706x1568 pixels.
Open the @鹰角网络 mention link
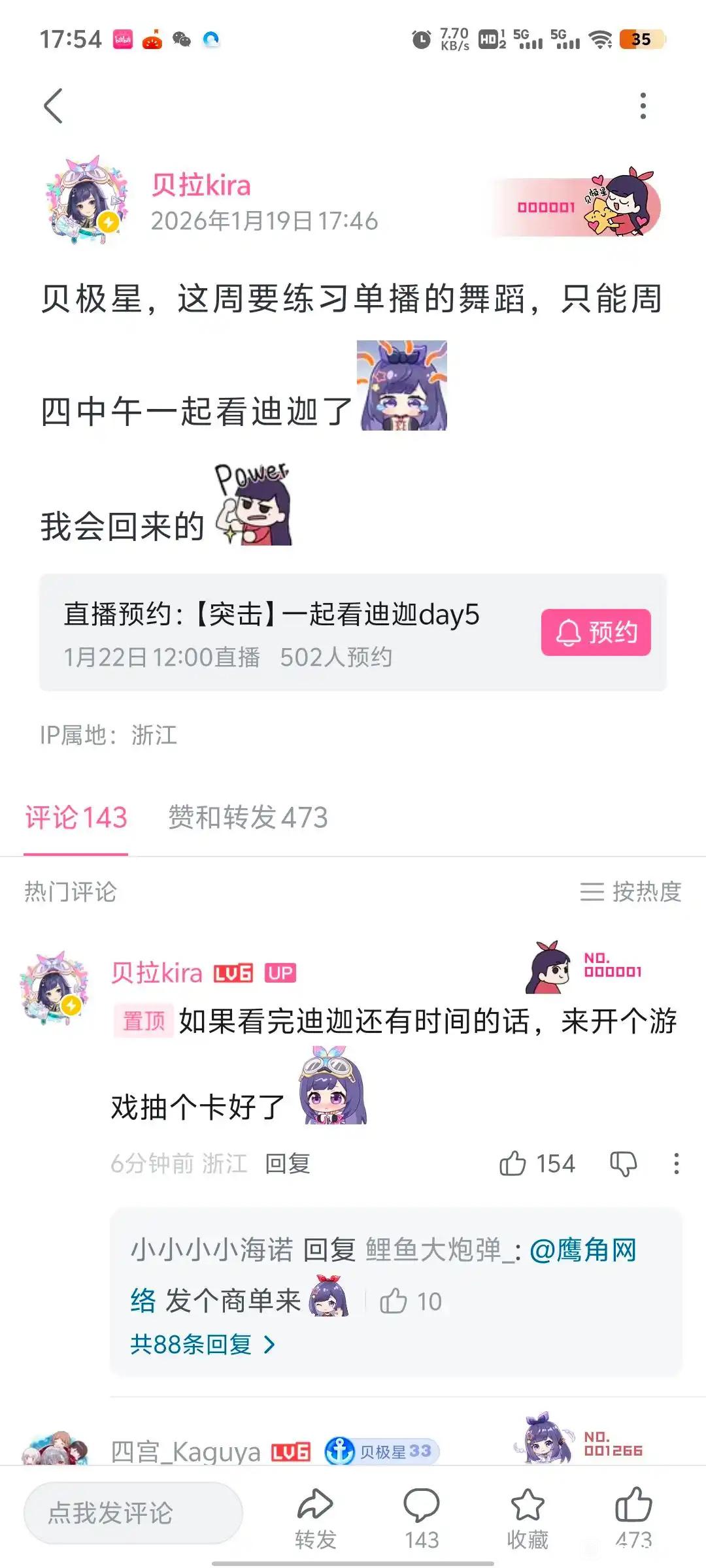(x=582, y=1250)
